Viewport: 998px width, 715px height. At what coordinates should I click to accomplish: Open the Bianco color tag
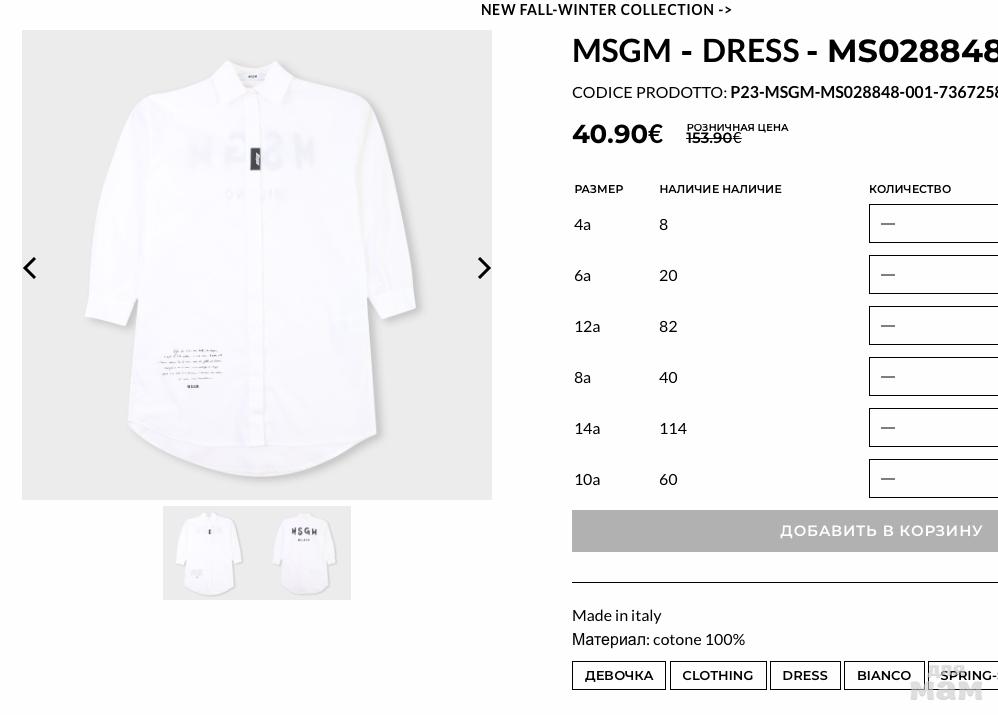884,676
